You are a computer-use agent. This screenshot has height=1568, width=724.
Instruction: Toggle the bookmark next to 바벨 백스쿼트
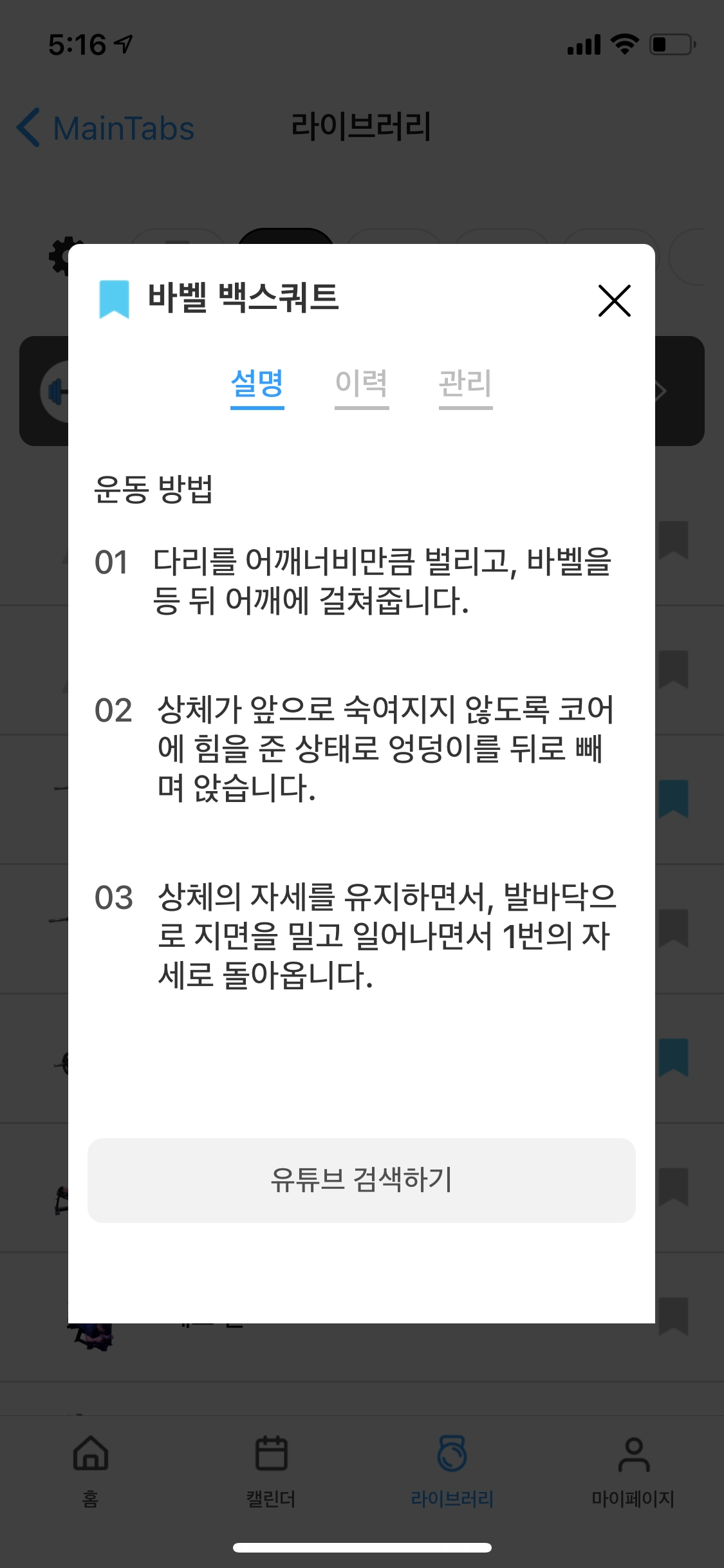115,299
